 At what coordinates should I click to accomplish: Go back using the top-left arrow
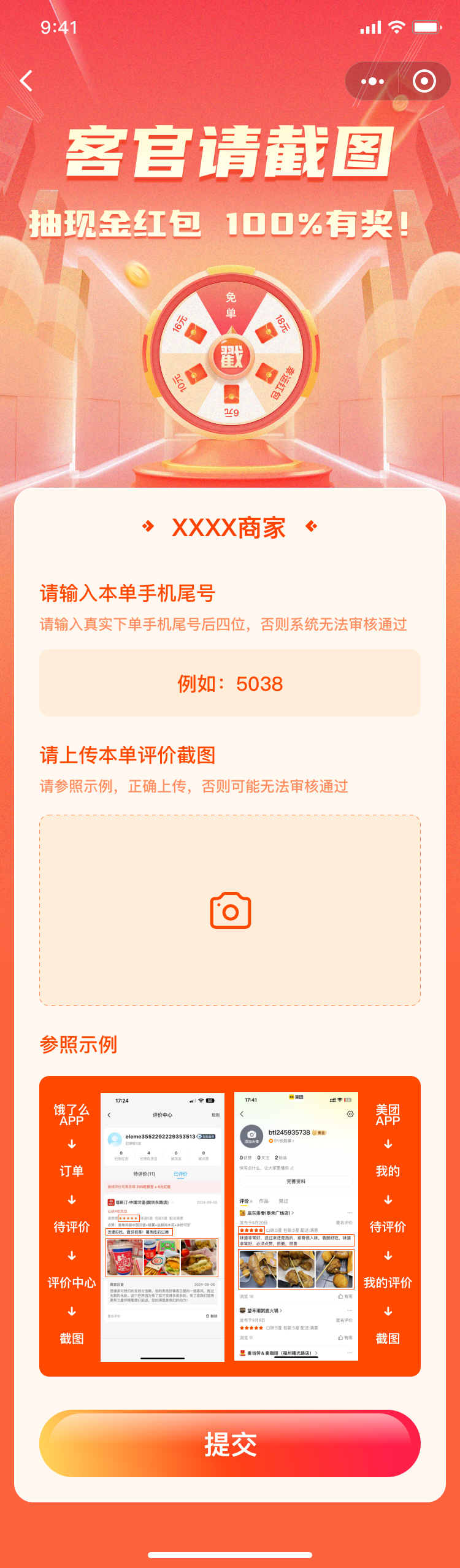(26, 81)
